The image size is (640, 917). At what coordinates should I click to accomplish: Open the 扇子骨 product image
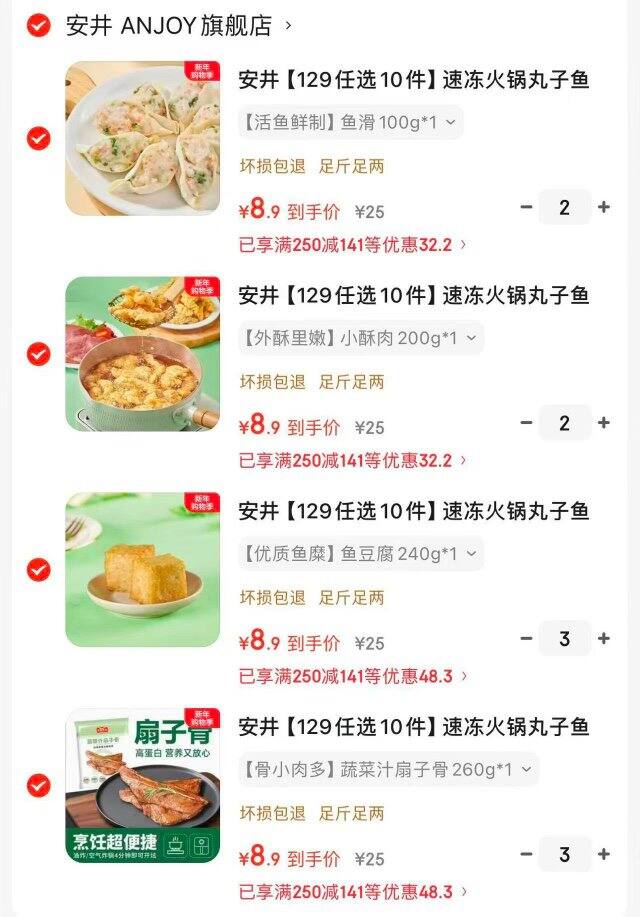point(142,786)
